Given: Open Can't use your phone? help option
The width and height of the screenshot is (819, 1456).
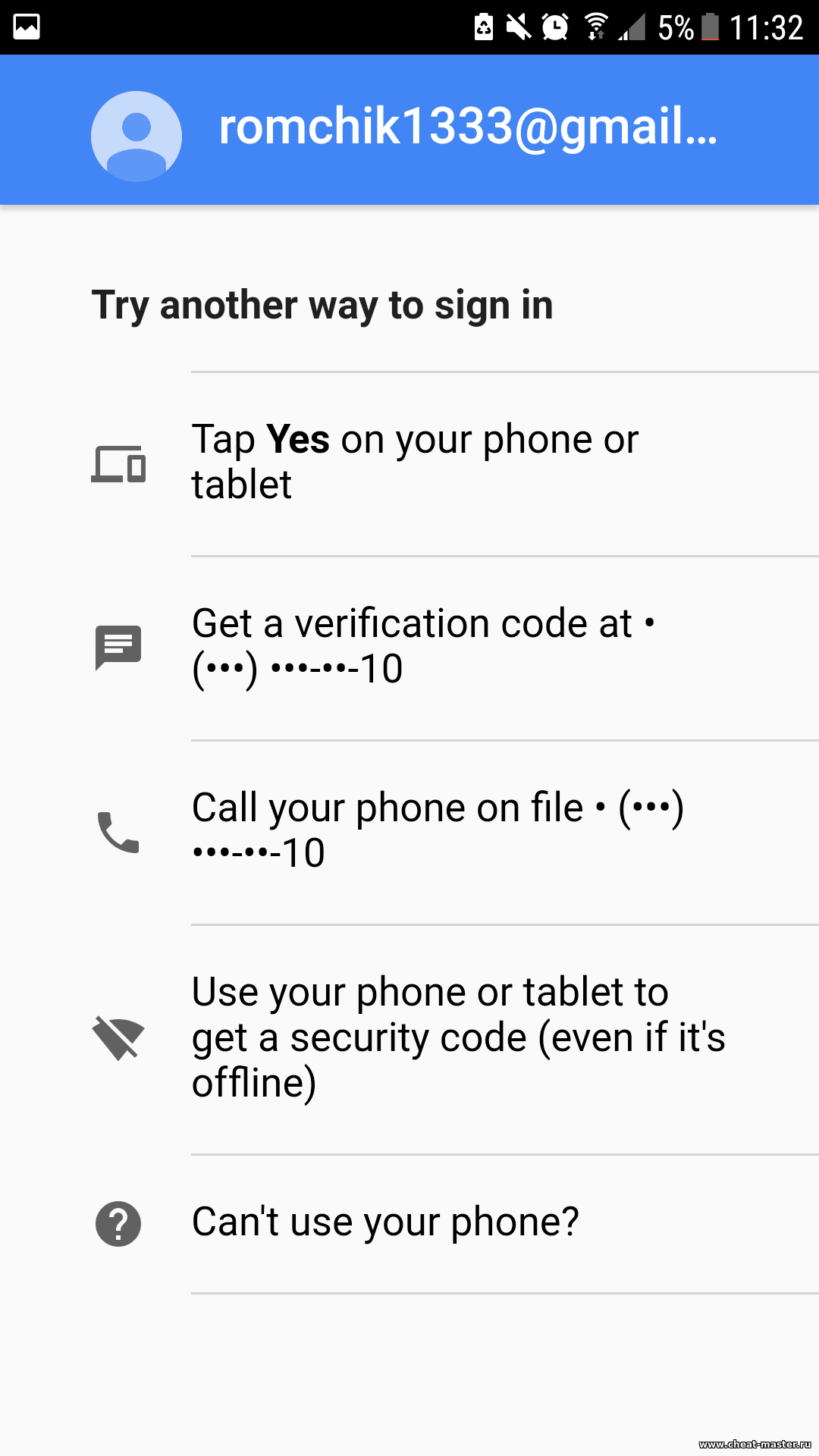Looking at the screenshot, I should 385,1222.
